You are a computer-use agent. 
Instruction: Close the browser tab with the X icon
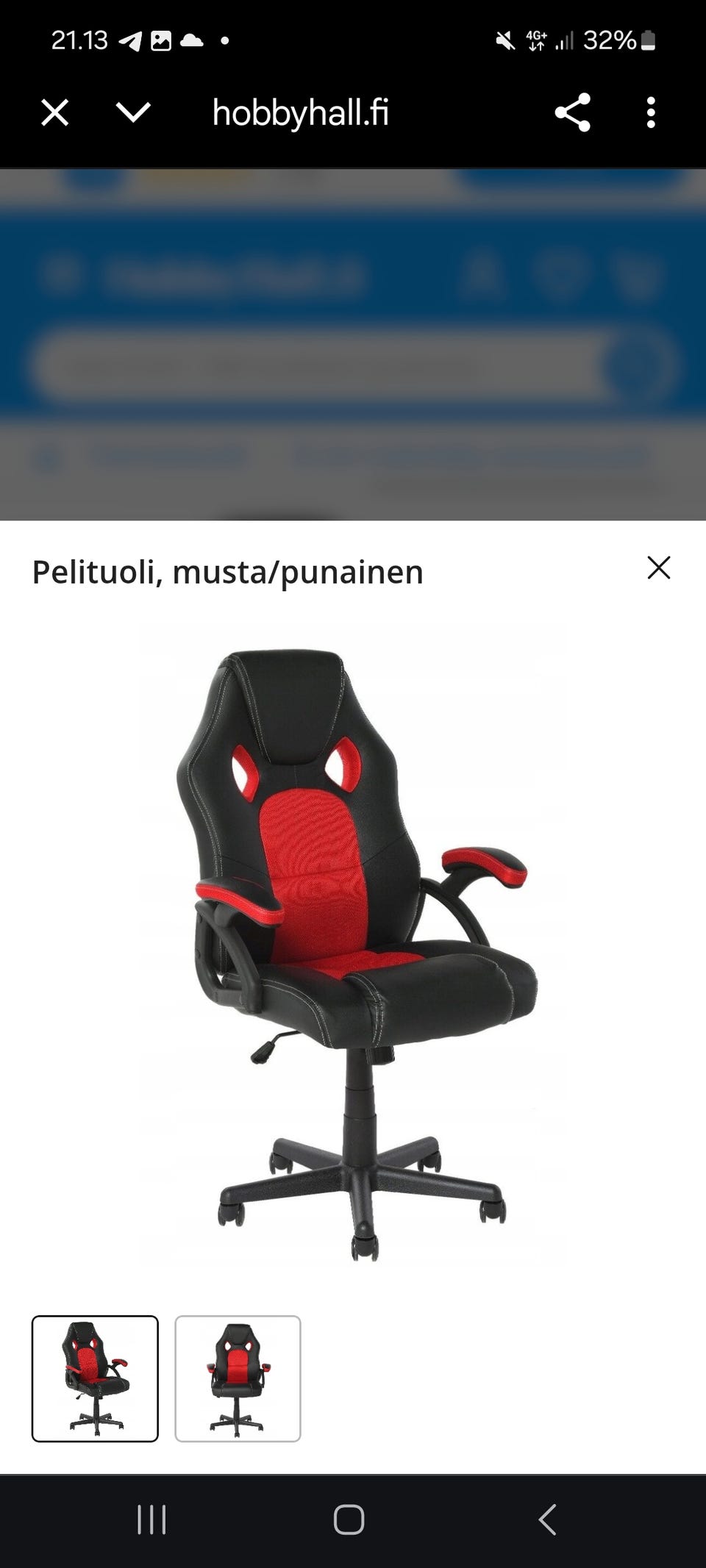tap(55, 113)
